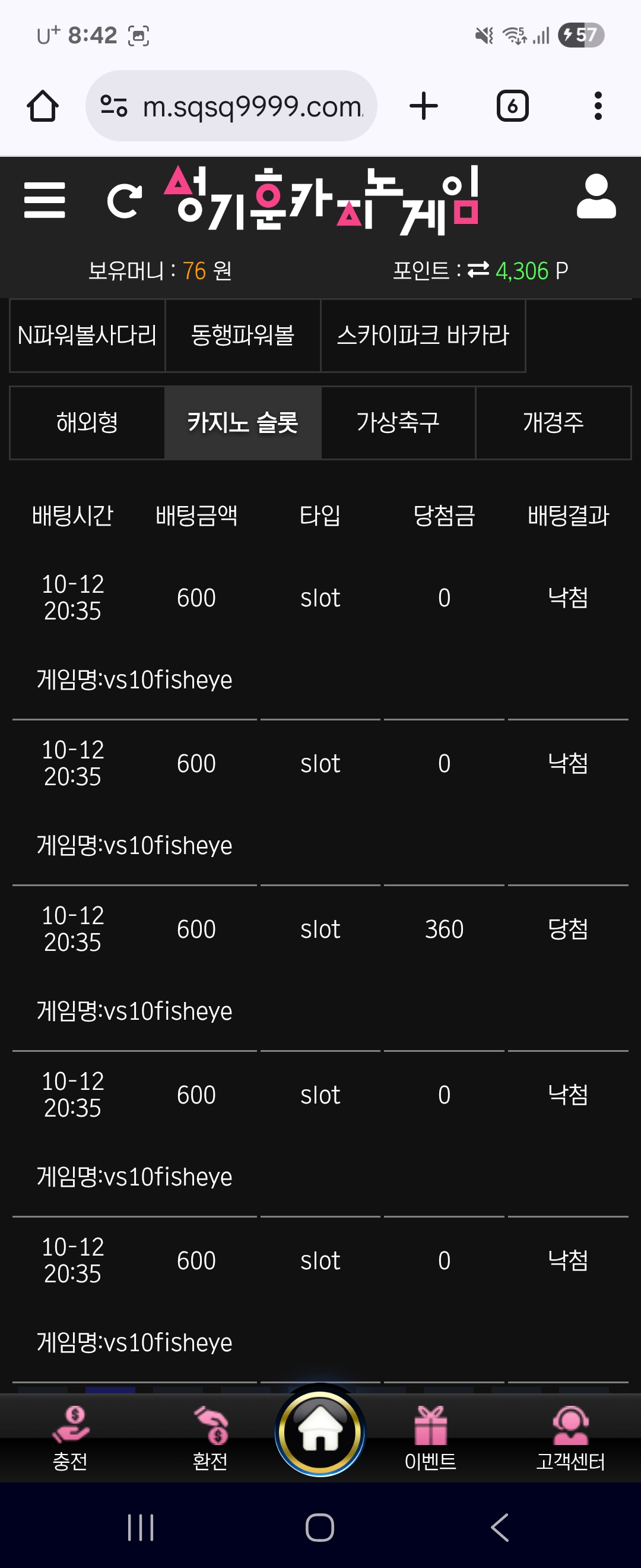Tap the gold-ringed home button
The image size is (641, 1568).
tap(320, 1431)
